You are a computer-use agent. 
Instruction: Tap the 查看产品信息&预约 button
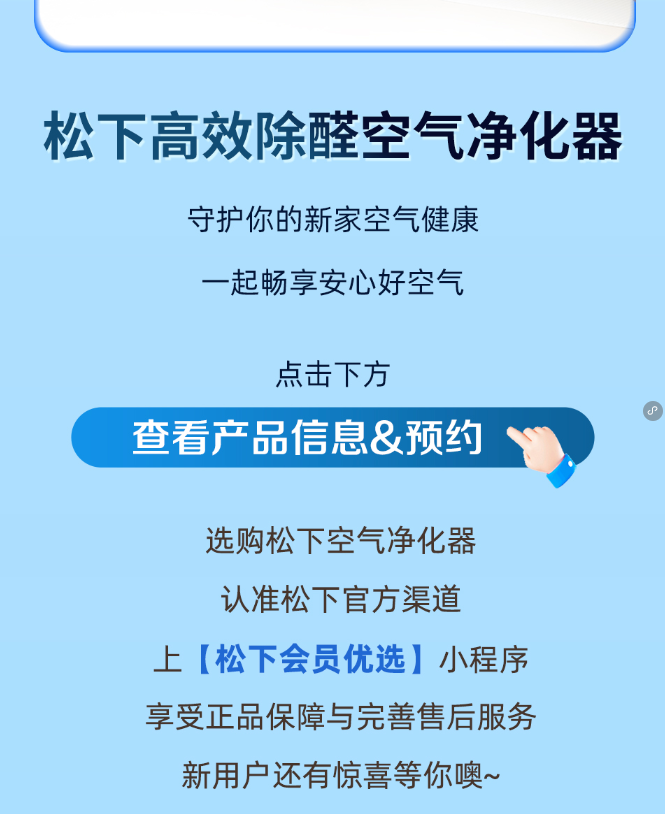[x=332, y=438]
